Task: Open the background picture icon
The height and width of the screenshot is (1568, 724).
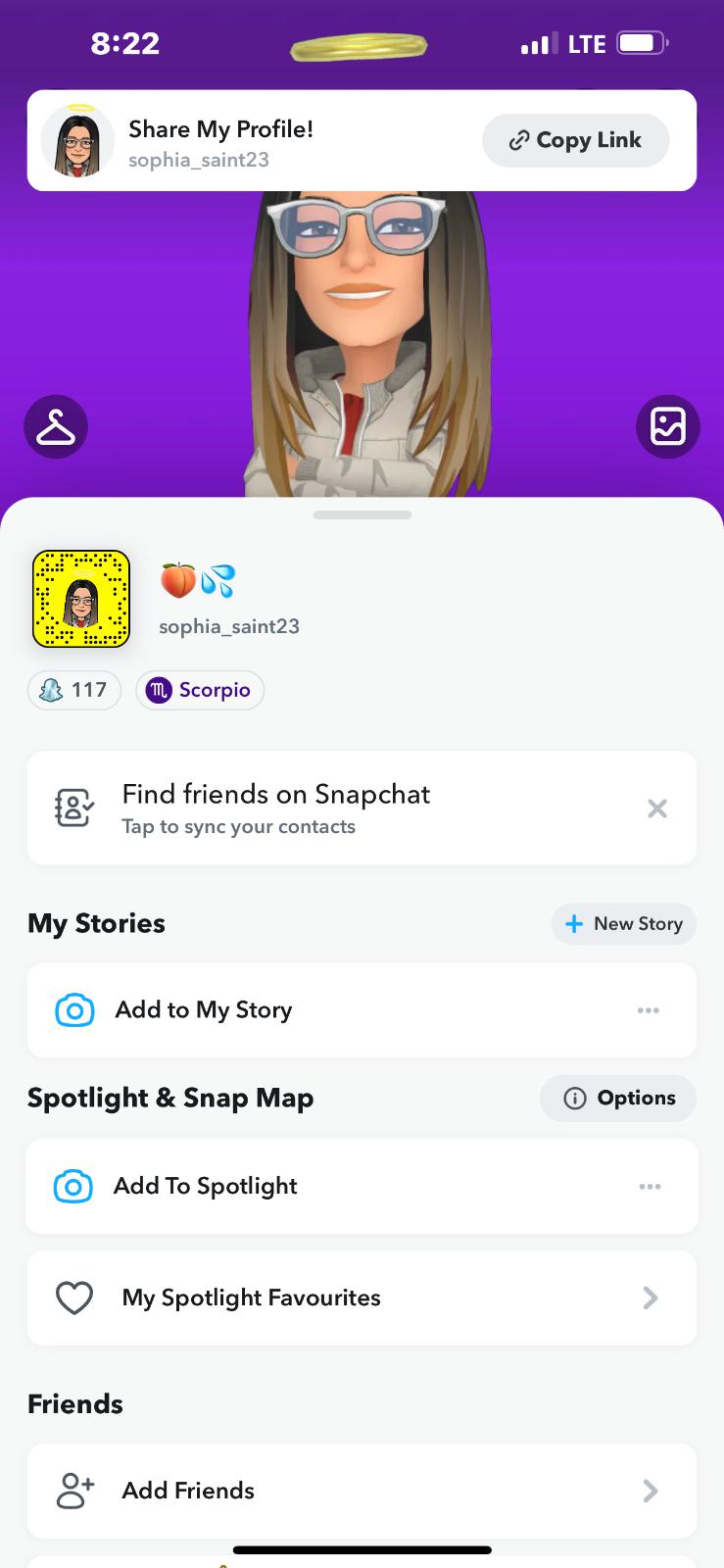Action: 668,427
